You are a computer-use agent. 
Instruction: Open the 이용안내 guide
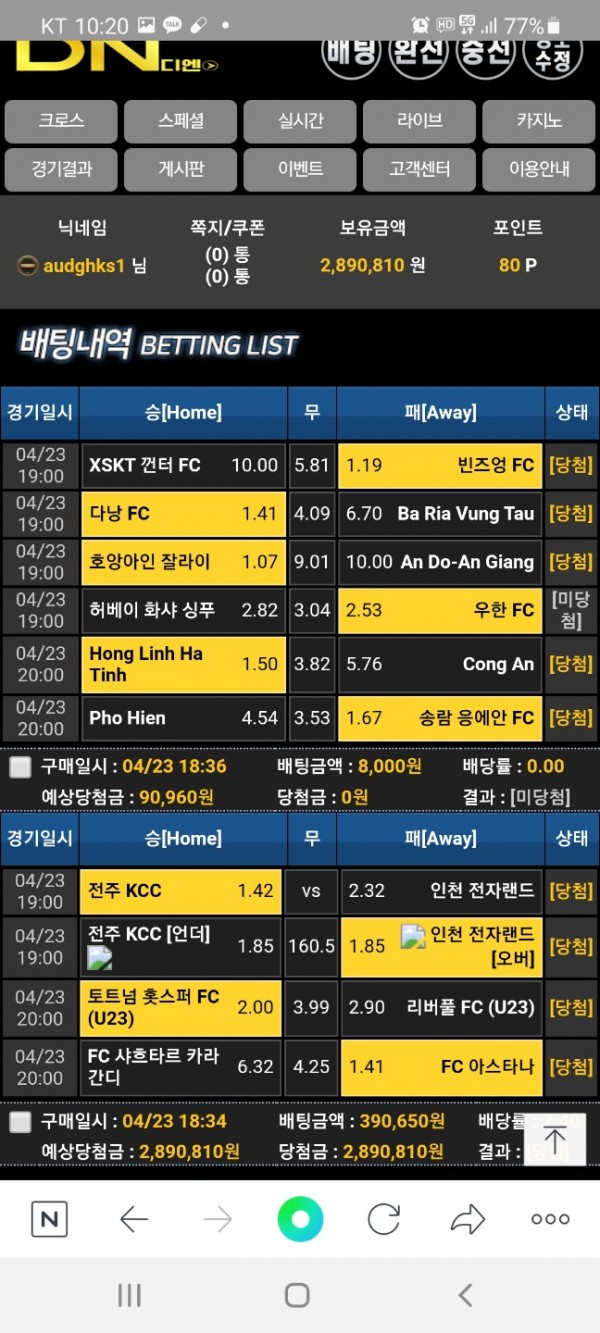pos(539,169)
